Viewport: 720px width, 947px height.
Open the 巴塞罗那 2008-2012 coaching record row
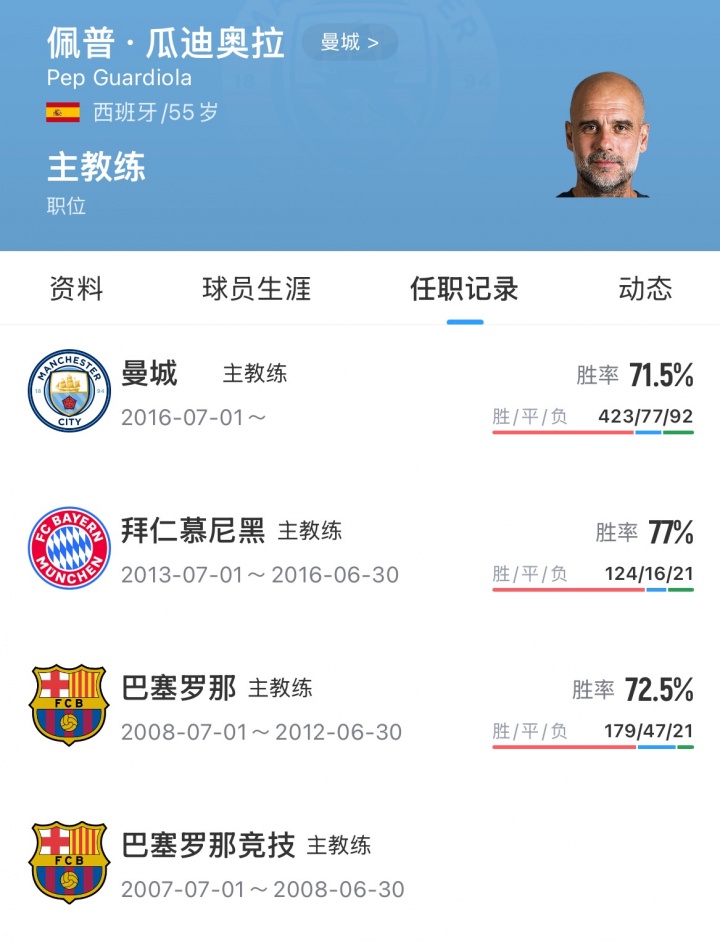[x=360, y=705]
